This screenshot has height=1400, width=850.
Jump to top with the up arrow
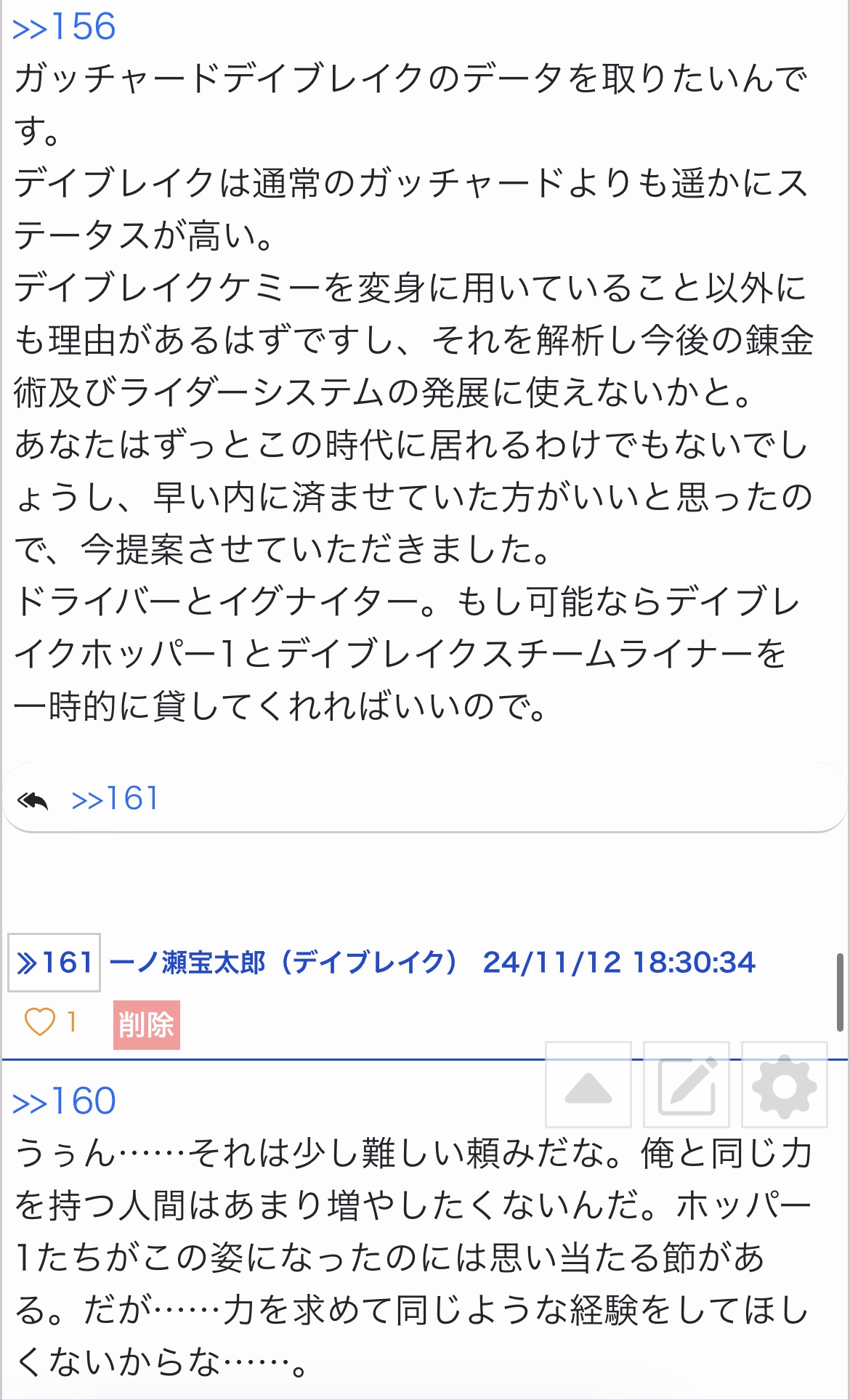click(588, 1085)
